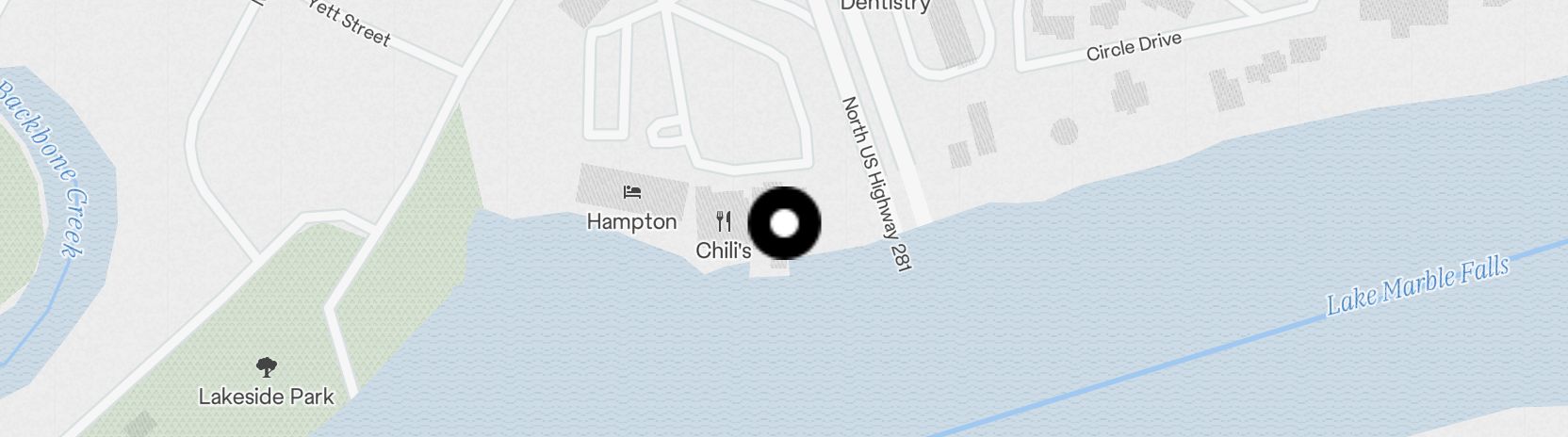Select the Chili's restaurant map marker
Image resolution: width=1568 pixels, height=437 pixels.
[x=724, y=223]
